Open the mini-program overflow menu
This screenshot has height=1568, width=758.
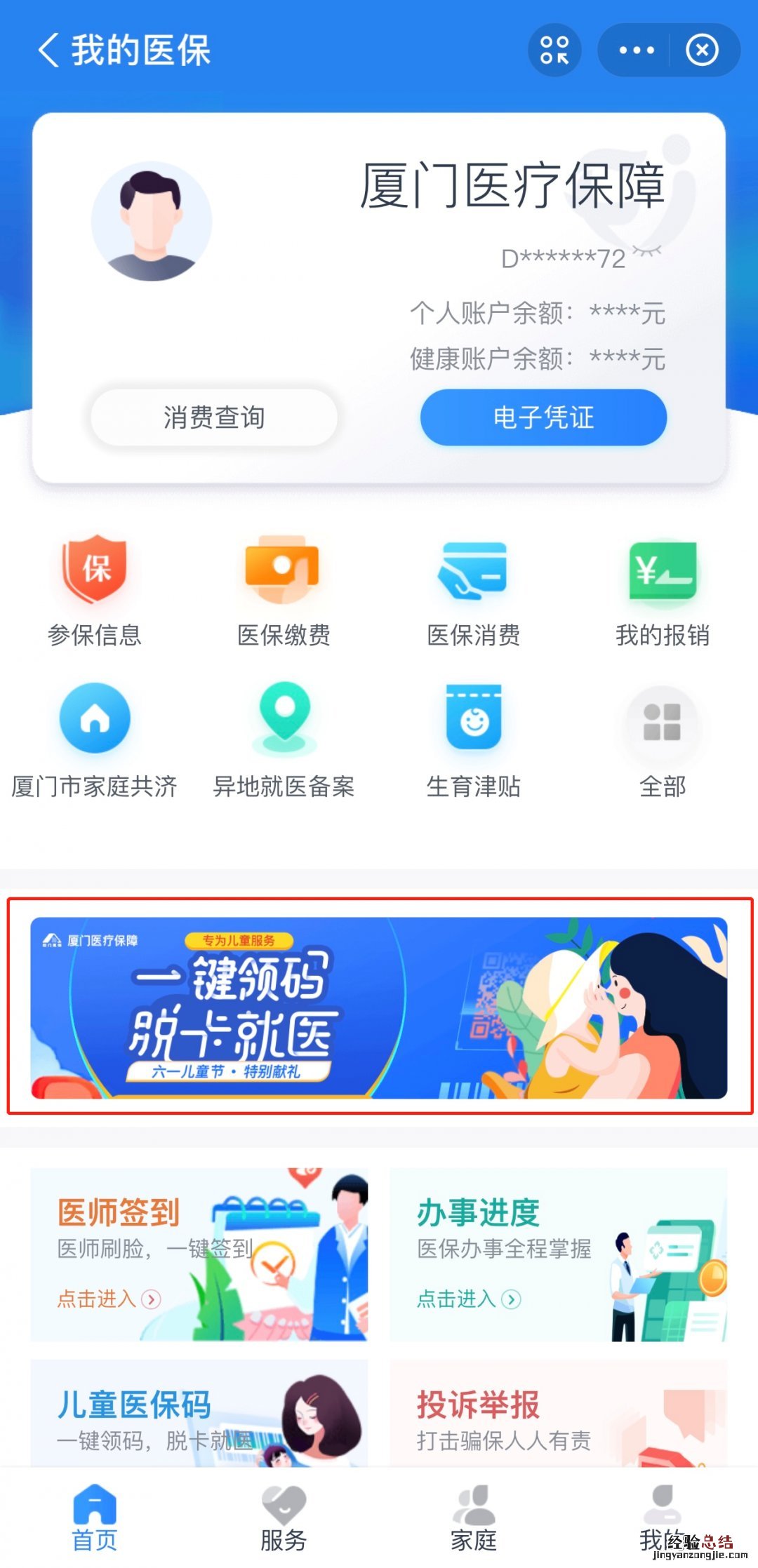click(x=637, y=51)
